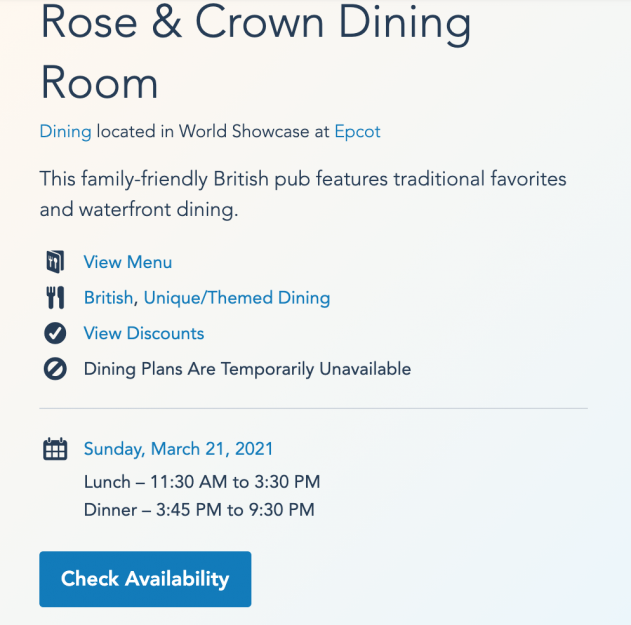Image resolution: width=631 pixels, height=625 pixels.
Task: Tap the Check Availability button
Action: tap(145, 579)
